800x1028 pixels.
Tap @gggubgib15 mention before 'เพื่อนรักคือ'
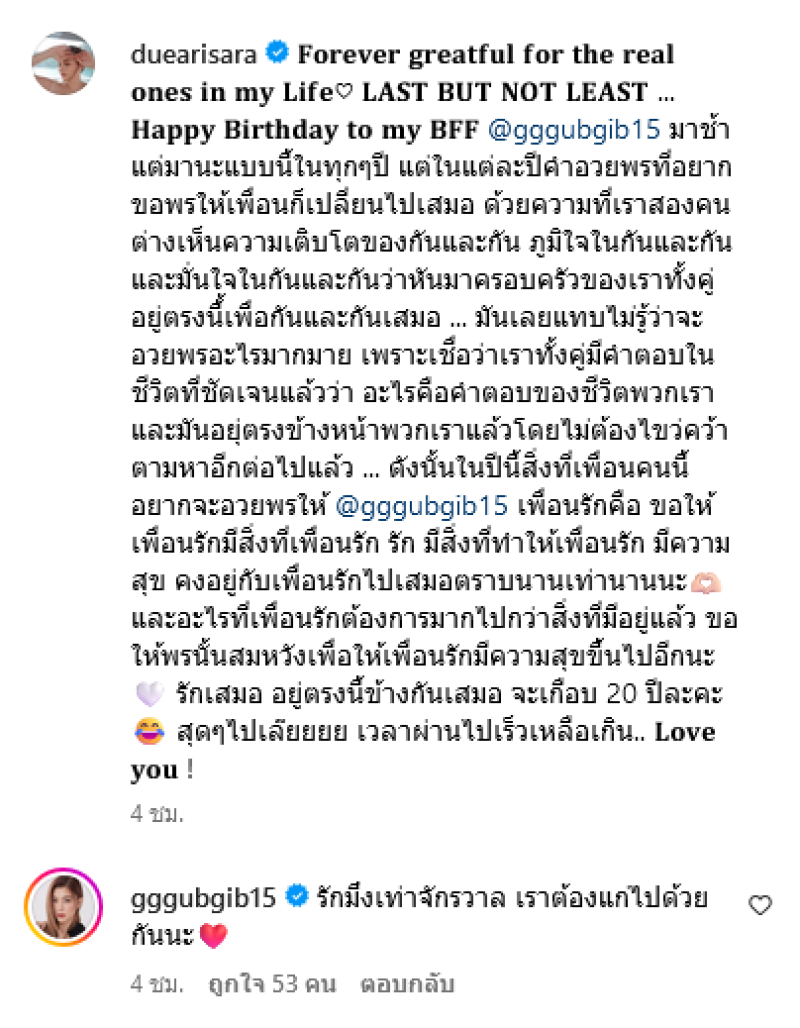click(x=422, y=507)
